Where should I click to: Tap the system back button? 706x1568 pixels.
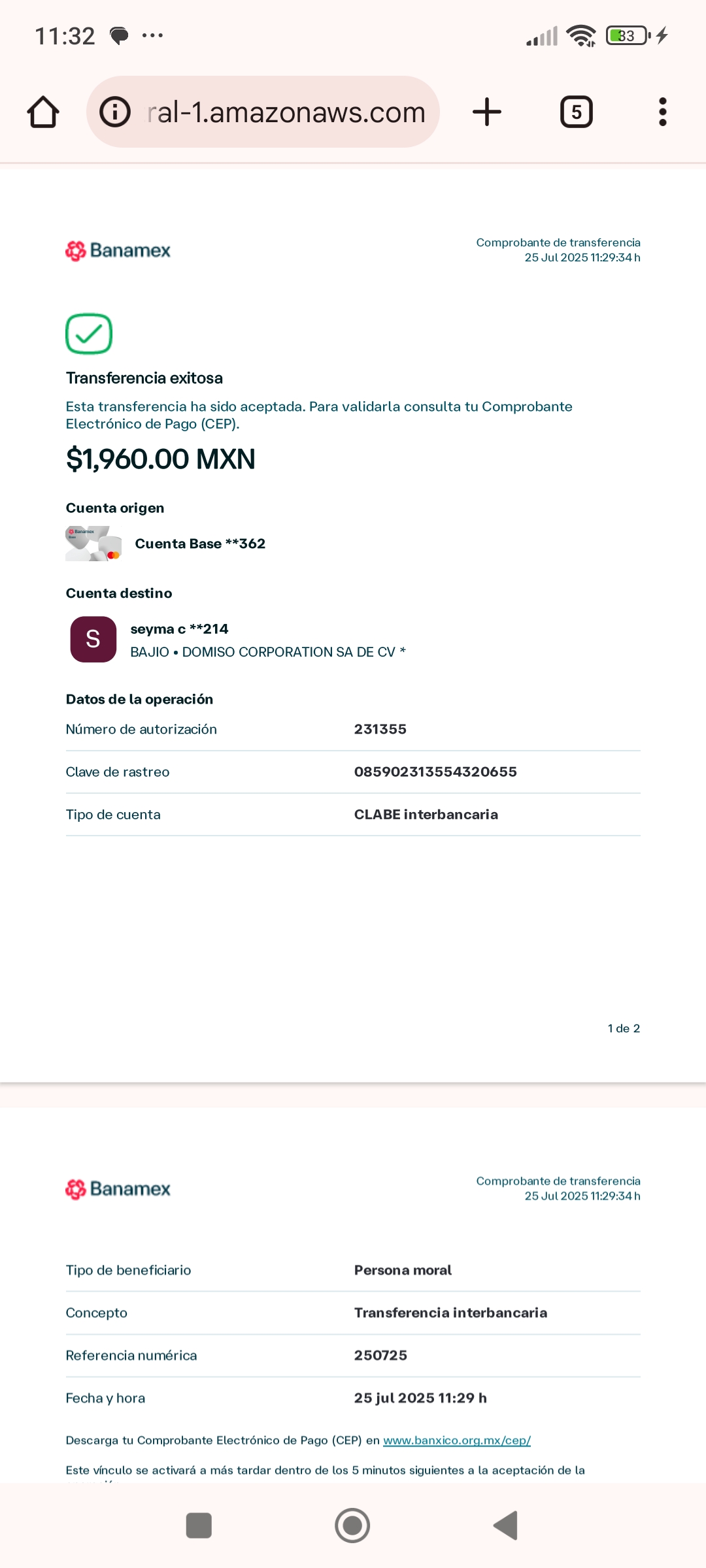tap(506, 1526)
